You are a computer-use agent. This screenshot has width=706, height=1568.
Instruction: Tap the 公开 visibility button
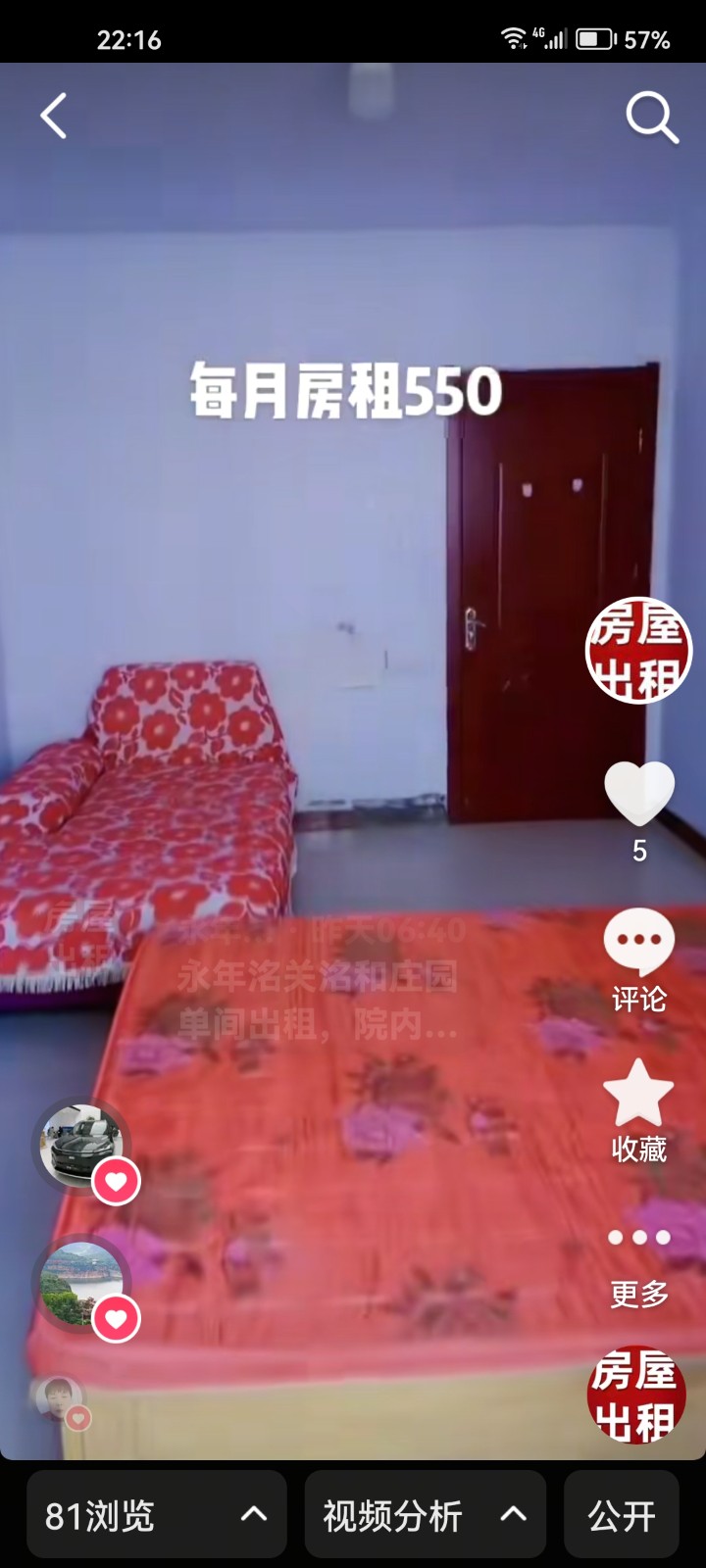621,1514
